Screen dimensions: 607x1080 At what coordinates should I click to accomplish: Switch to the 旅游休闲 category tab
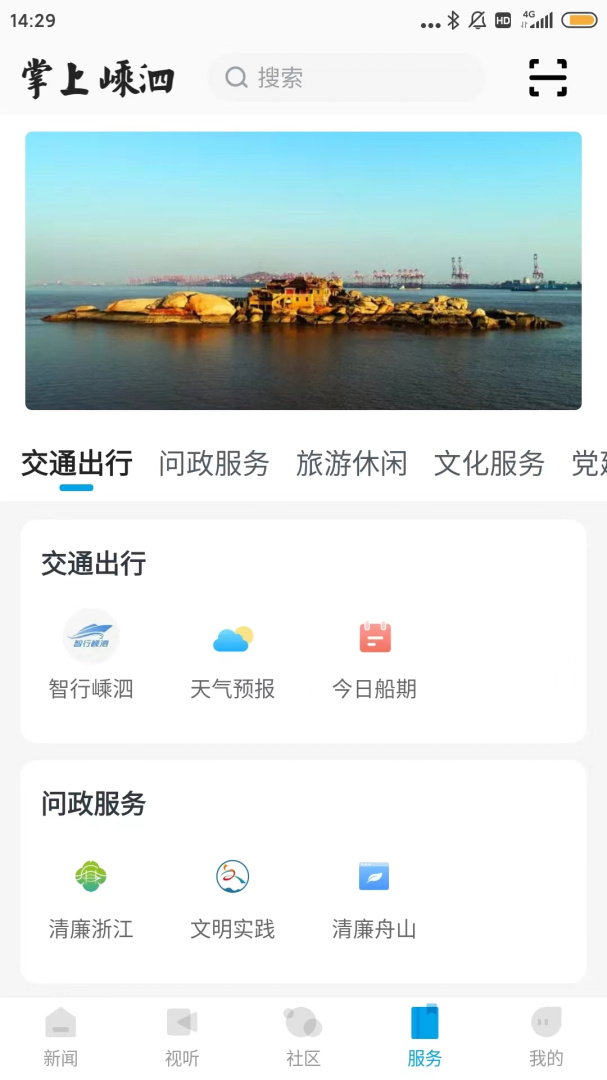[x=352, y=464]
